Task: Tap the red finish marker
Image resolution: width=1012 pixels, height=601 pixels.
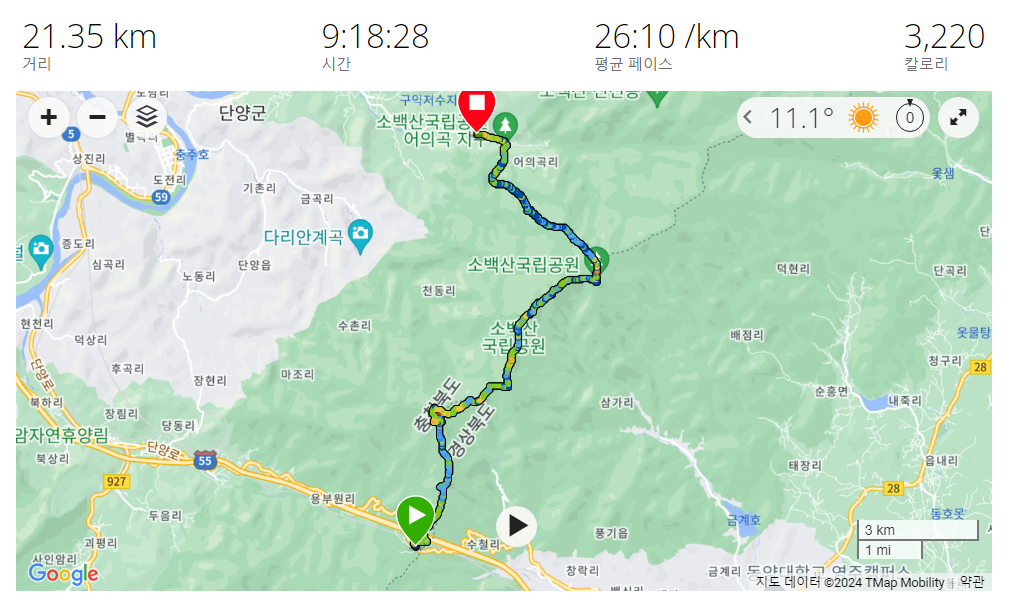Action: (477, 106)
